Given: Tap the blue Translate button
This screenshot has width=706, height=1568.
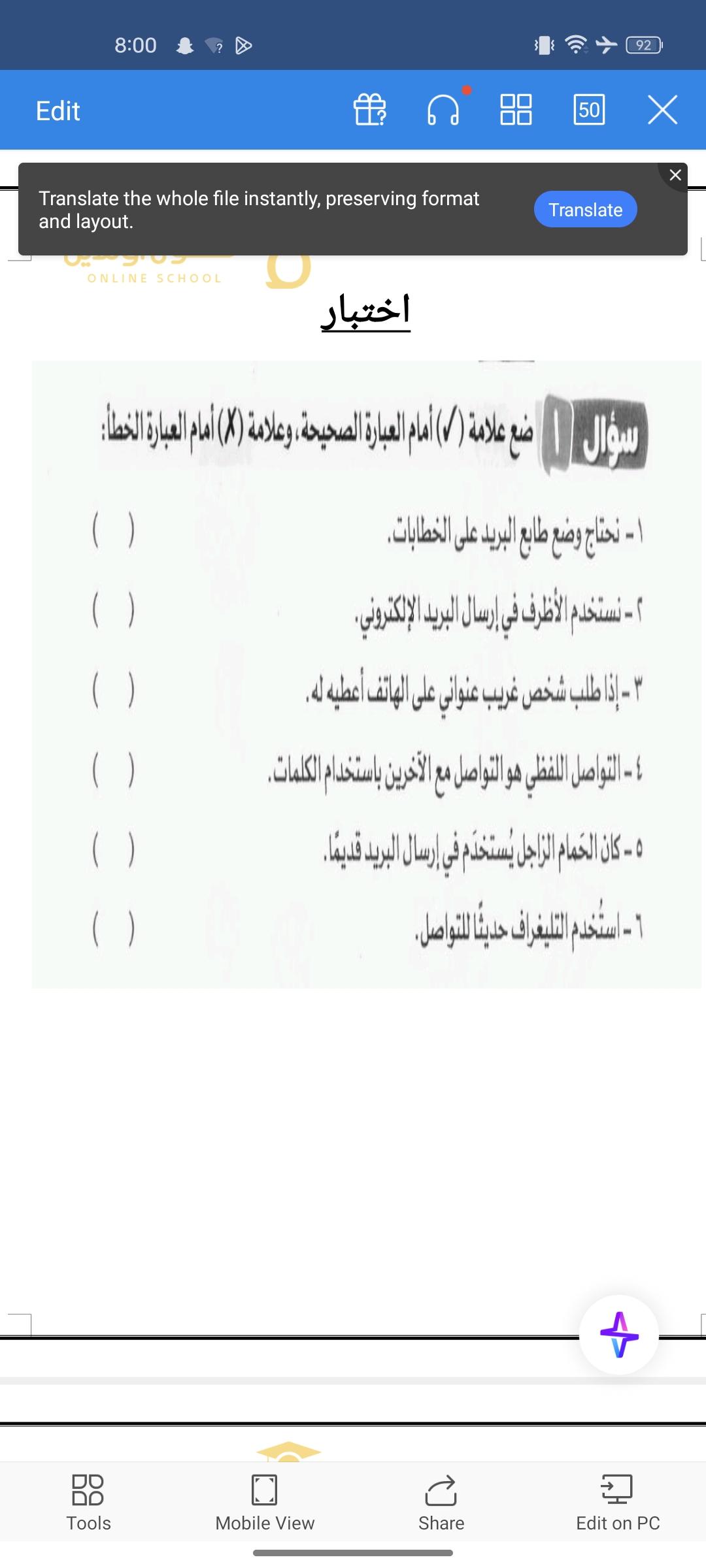Looking at the screenshot, I should (585, 210).
